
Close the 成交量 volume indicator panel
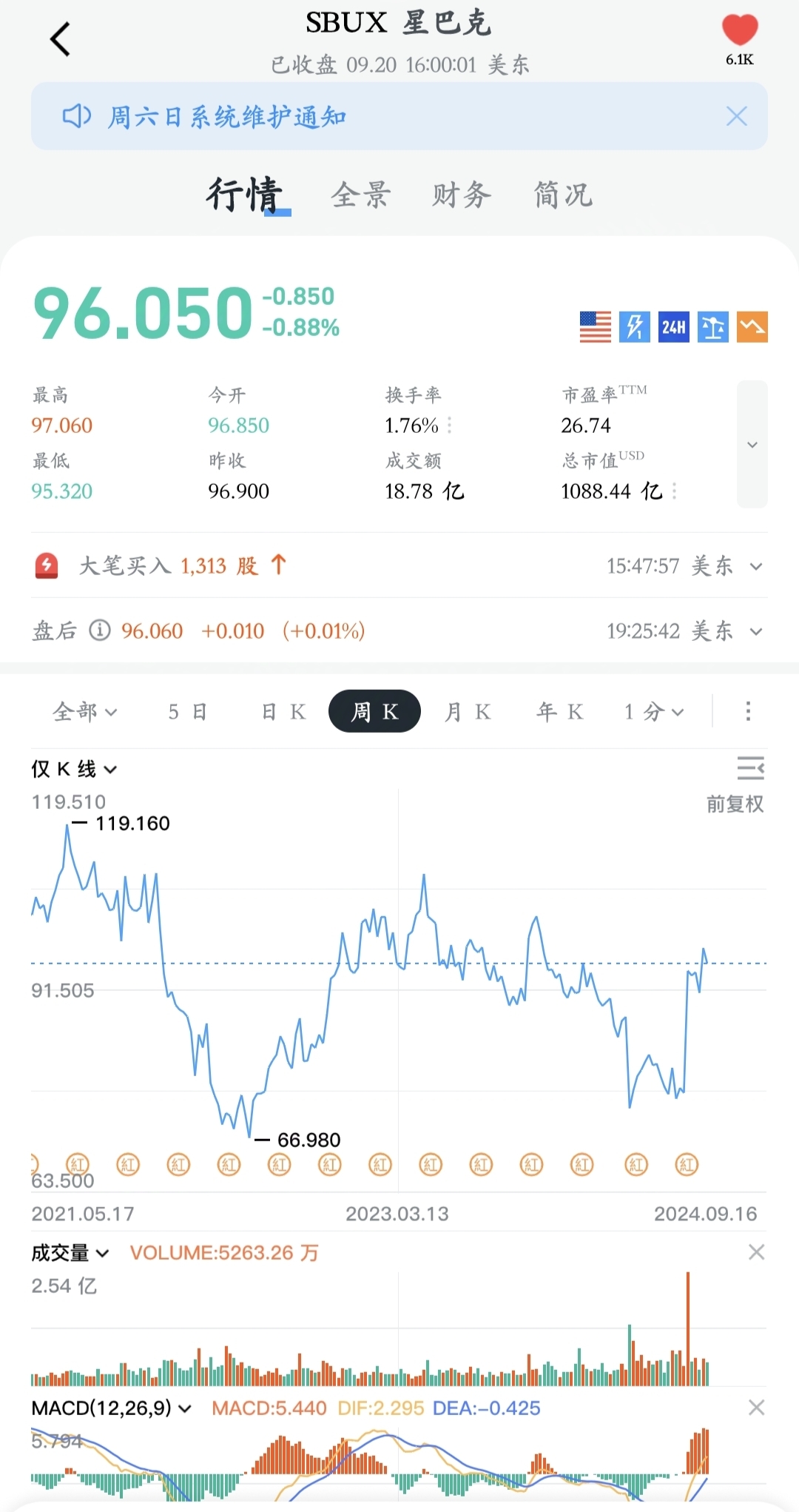(x=756, y=1252)
